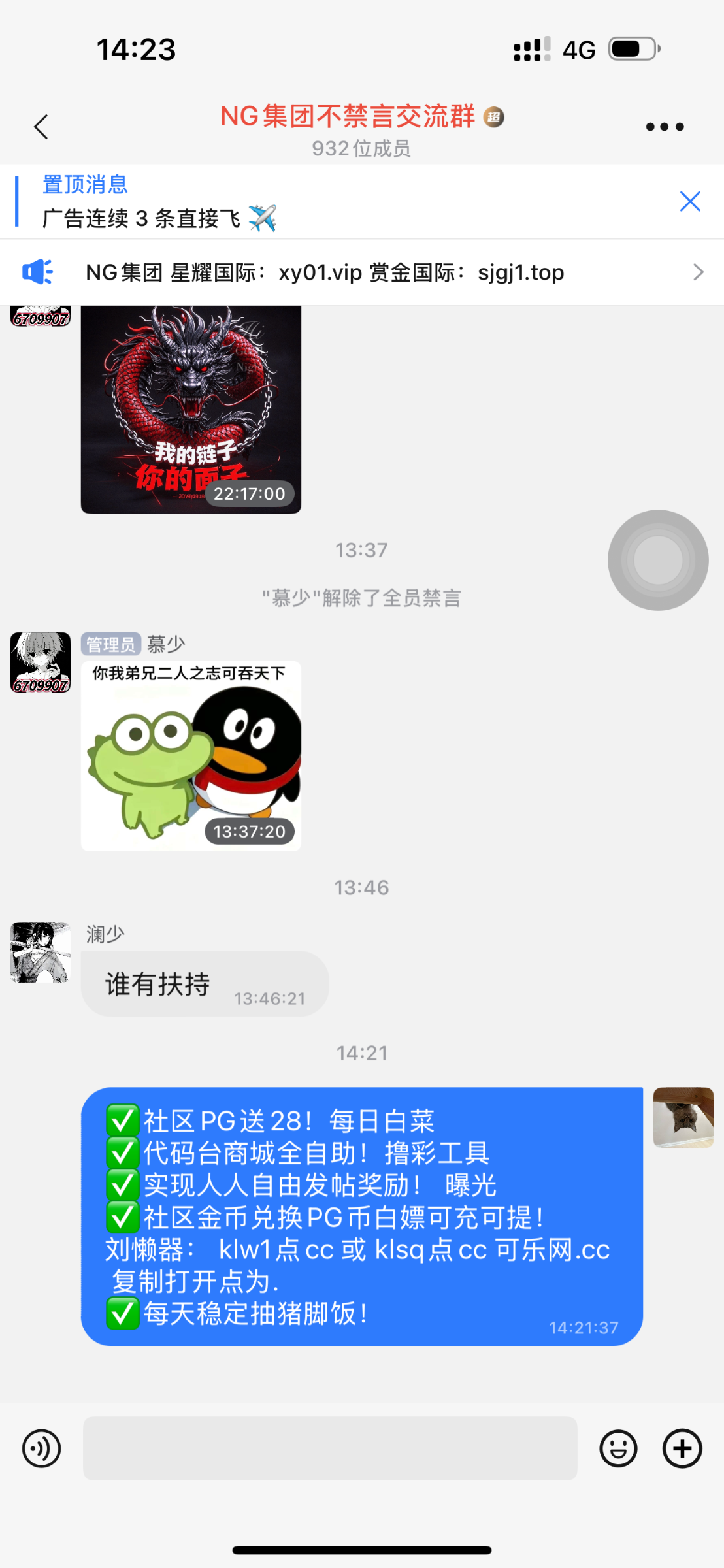
Task: Expand the NG集团 announcement with the chevron
Action: [x=700, y=272]
